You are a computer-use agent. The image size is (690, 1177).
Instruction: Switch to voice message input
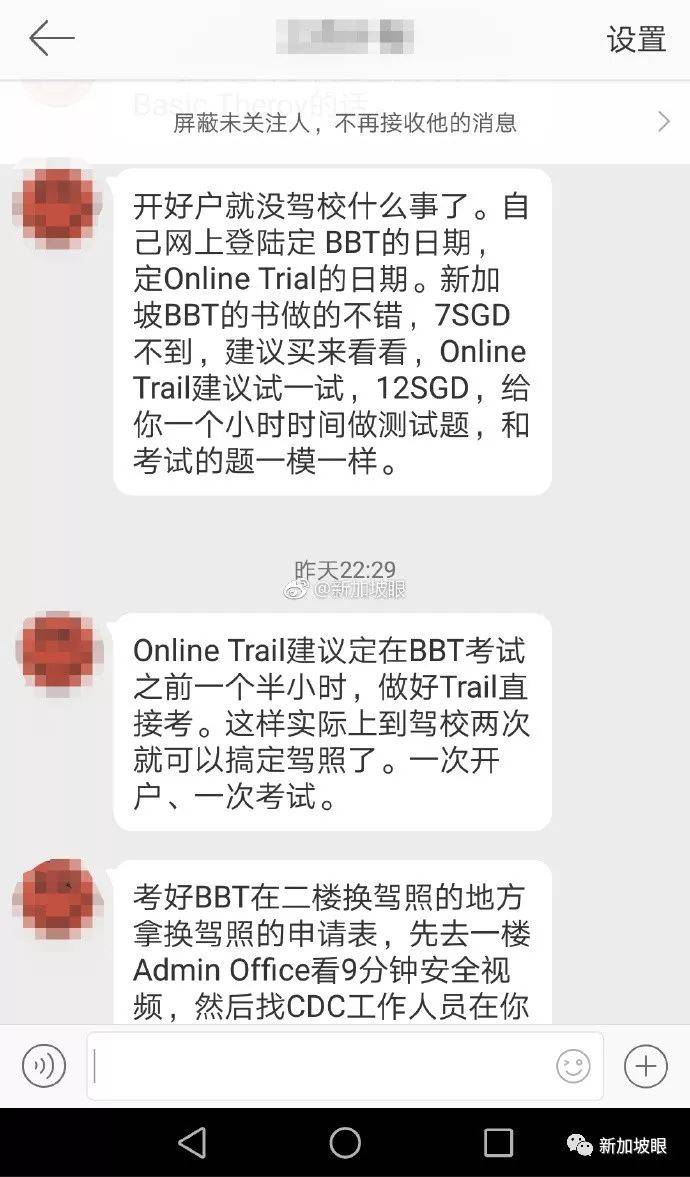point(43,1066)
